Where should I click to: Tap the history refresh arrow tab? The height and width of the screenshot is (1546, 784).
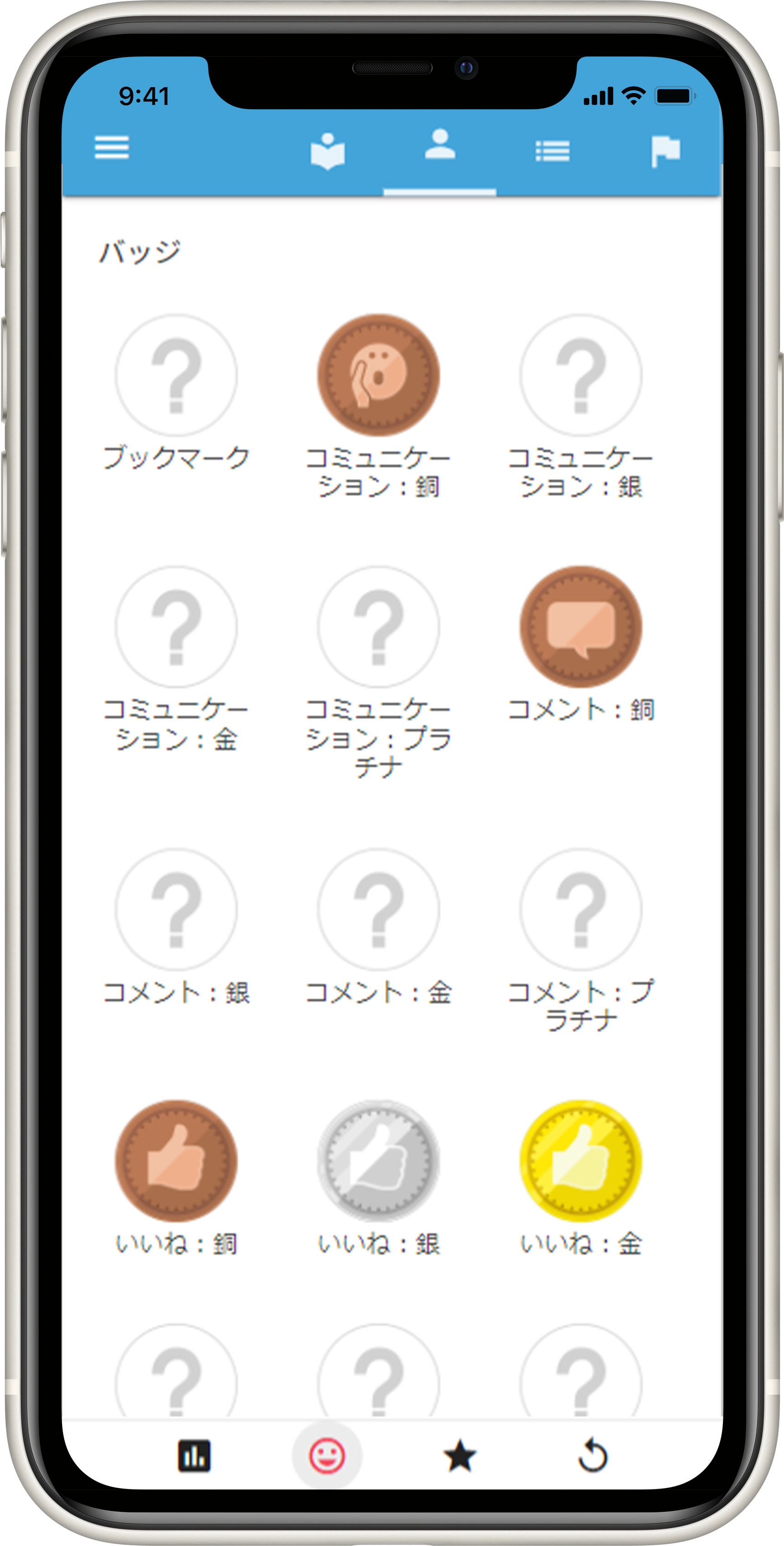(593, 1455)
